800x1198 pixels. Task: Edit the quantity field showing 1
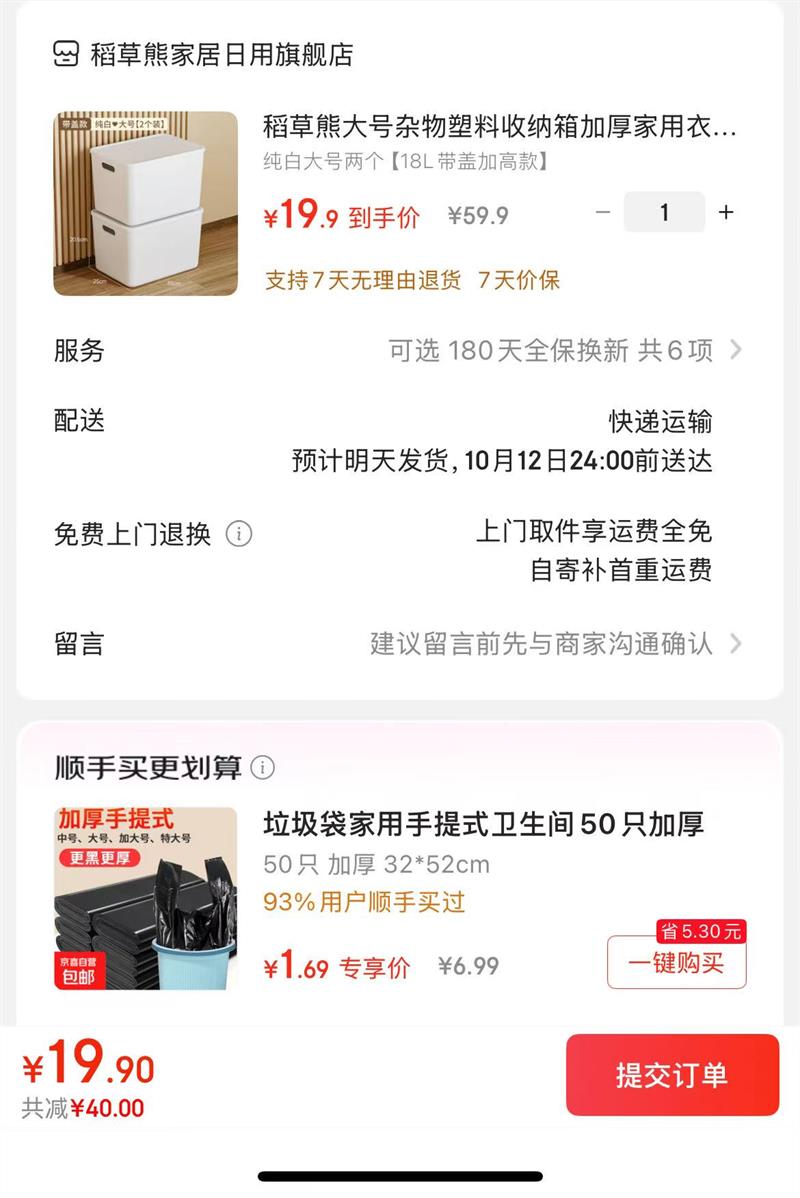[664, 212]
